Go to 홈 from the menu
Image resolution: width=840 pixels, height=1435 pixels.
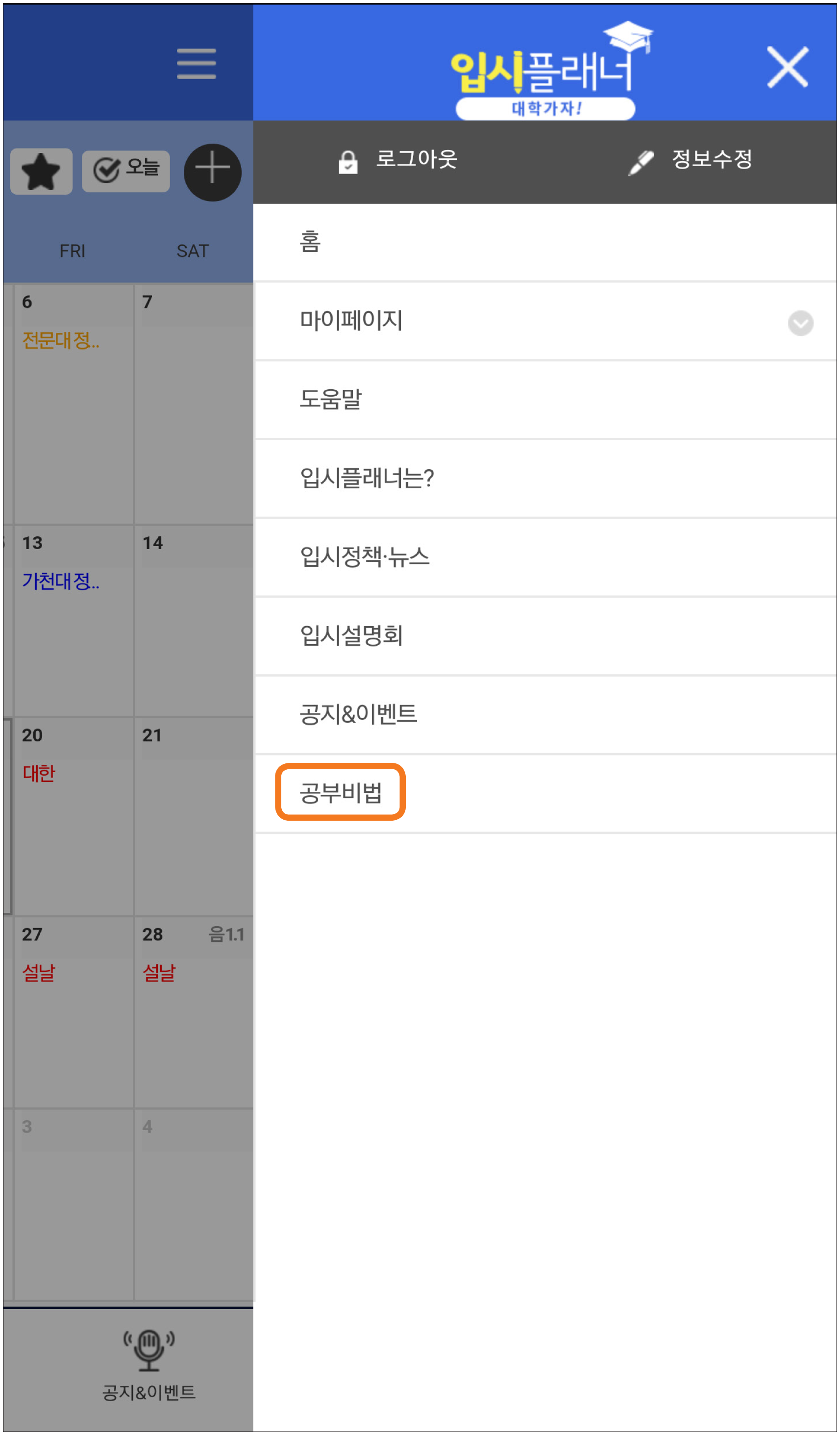(x=310, y=241)
